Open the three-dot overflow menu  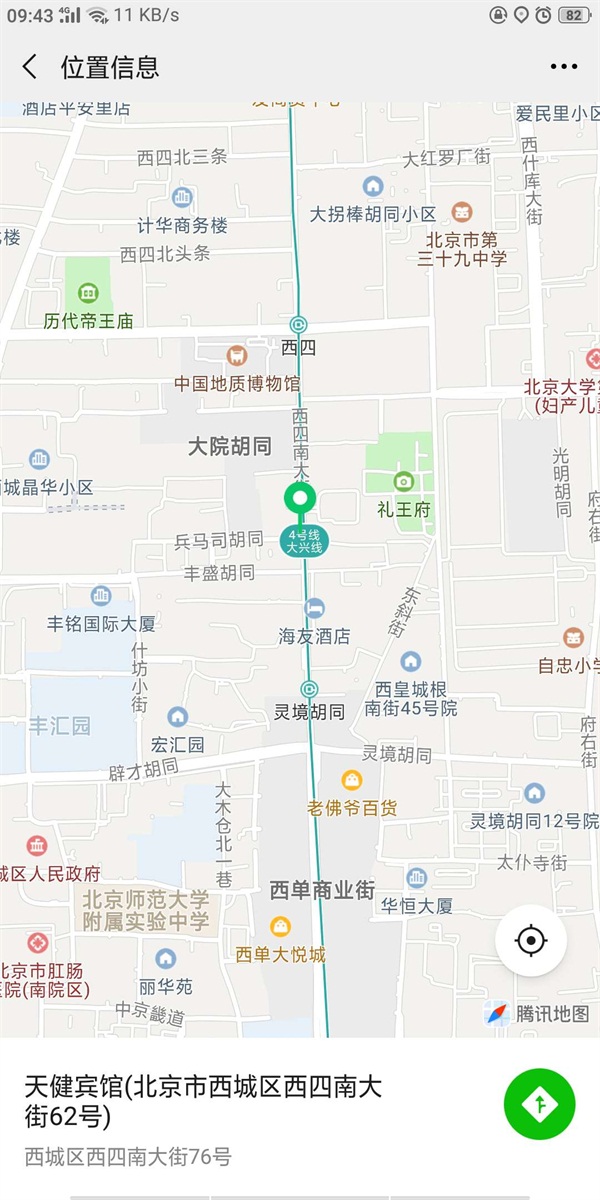(x=564, y=67)
